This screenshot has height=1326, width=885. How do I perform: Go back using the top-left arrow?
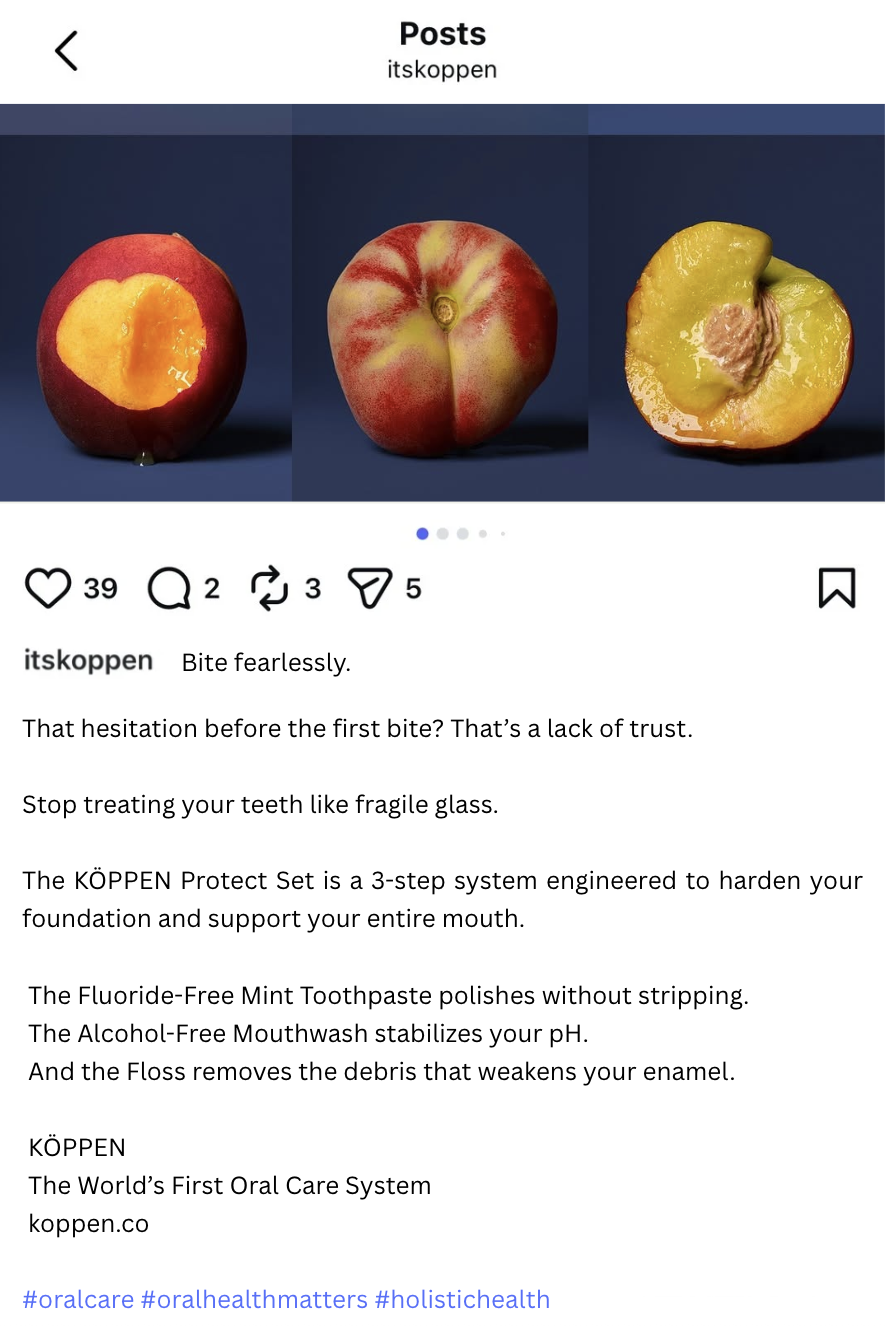pos(66,51)
